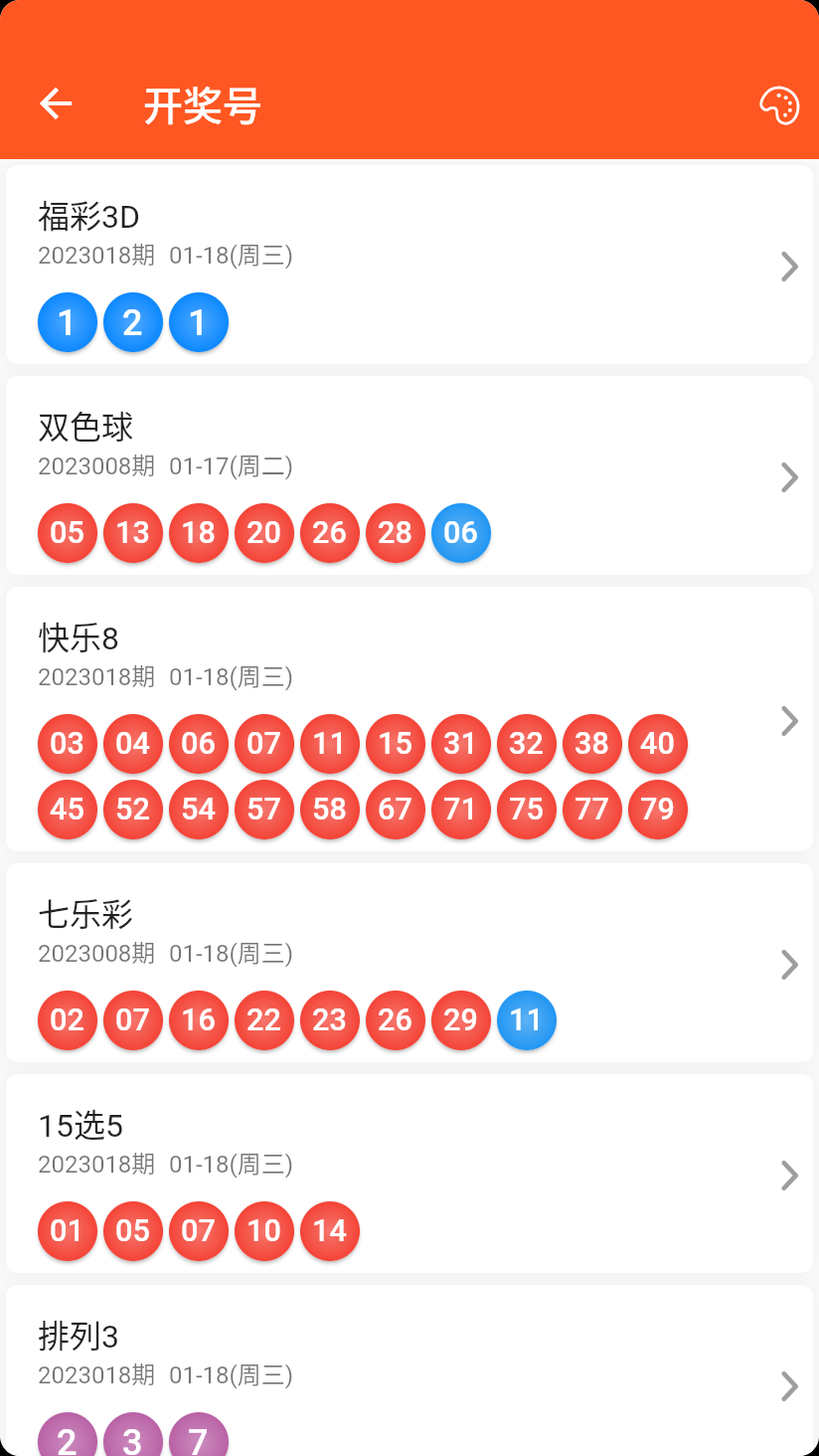This screenshot has width=819, height=1456.
Task: Open the 排列3 detail chevron
Action: tap(788, 1386)
